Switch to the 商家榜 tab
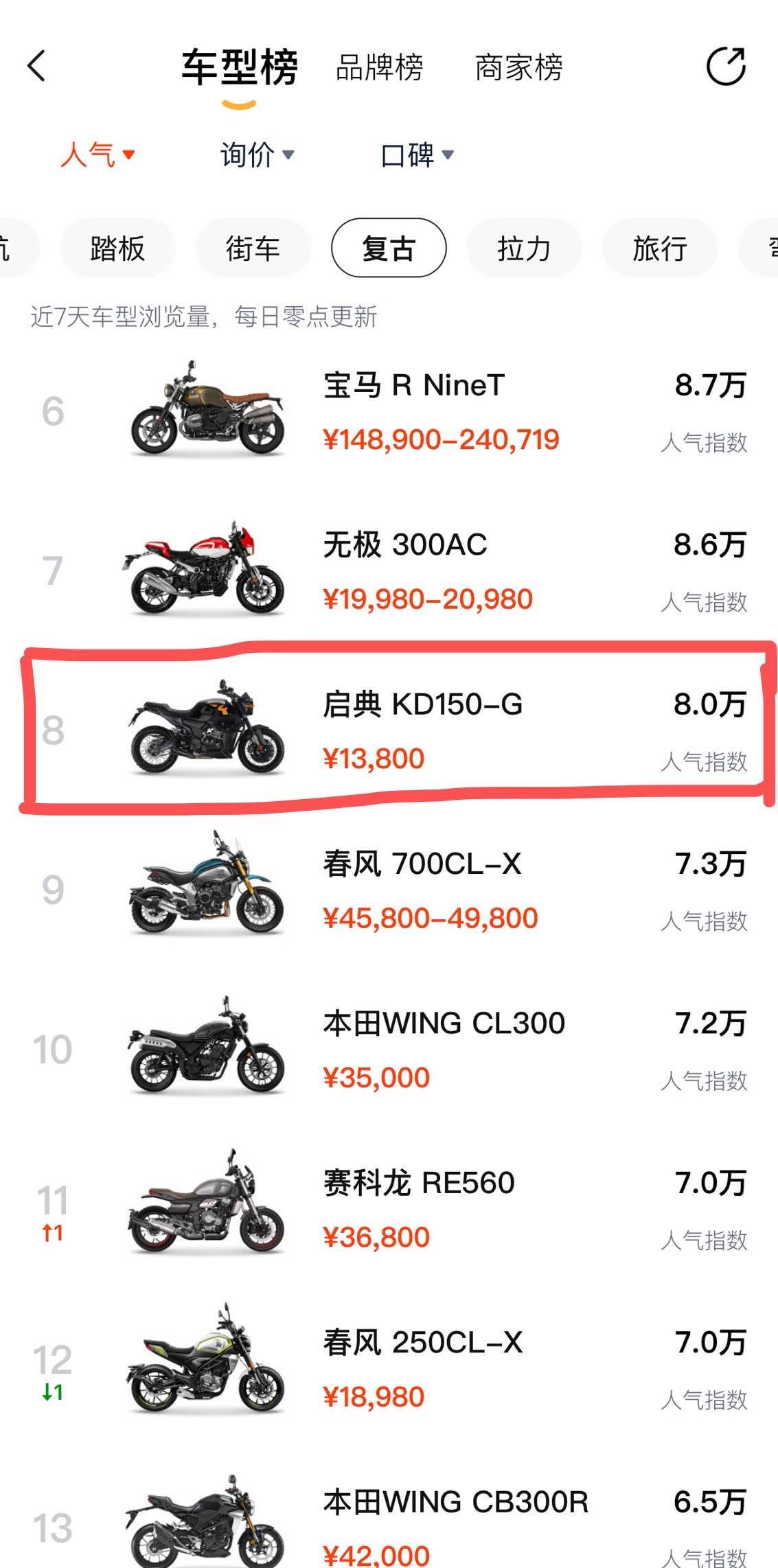The image size is (778, 1568). (x=518, y=68)
